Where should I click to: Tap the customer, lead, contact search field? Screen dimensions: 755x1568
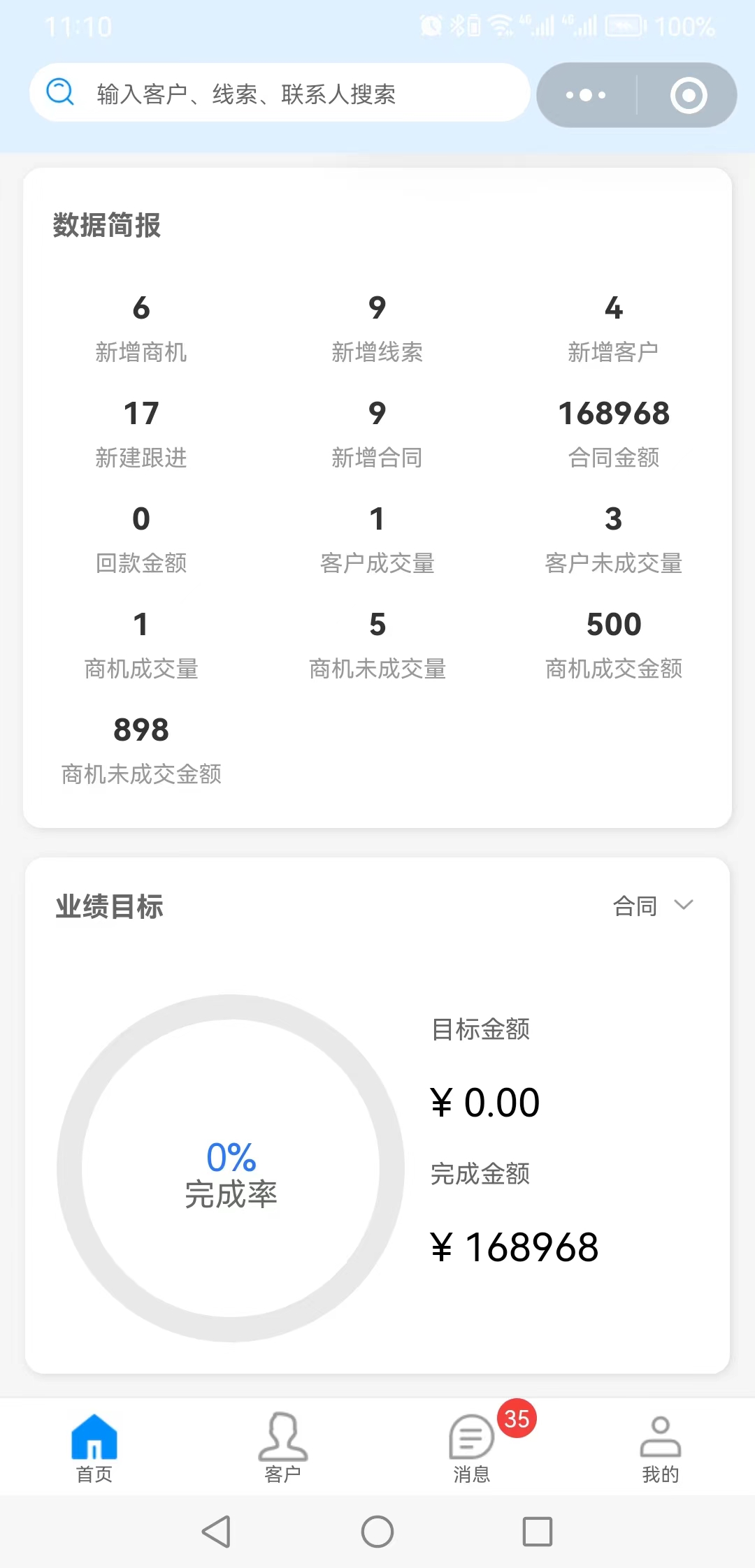pos(280,93)
